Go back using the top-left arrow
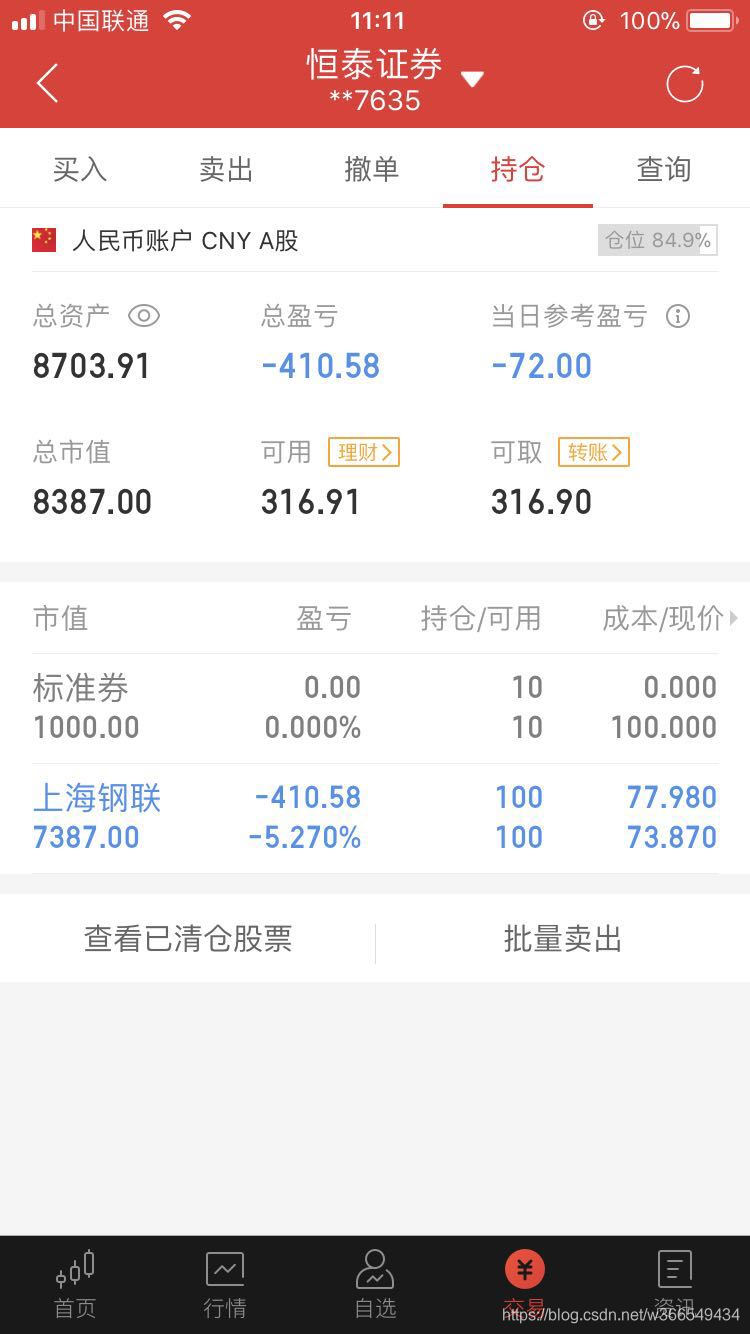Screen dimensions: 750x1334 click(47, 83)
